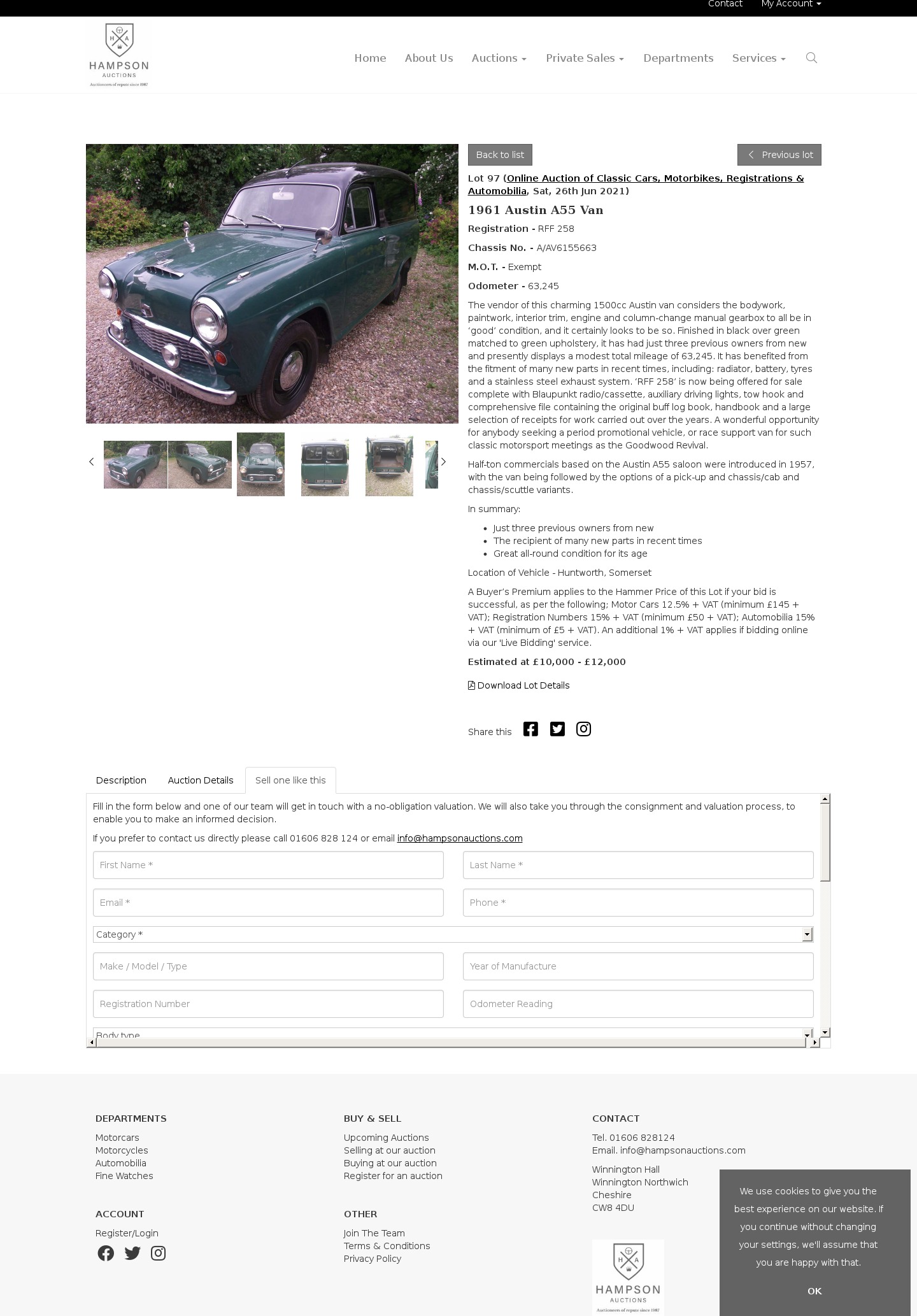Share this lot on Twitter

[557, 729]
